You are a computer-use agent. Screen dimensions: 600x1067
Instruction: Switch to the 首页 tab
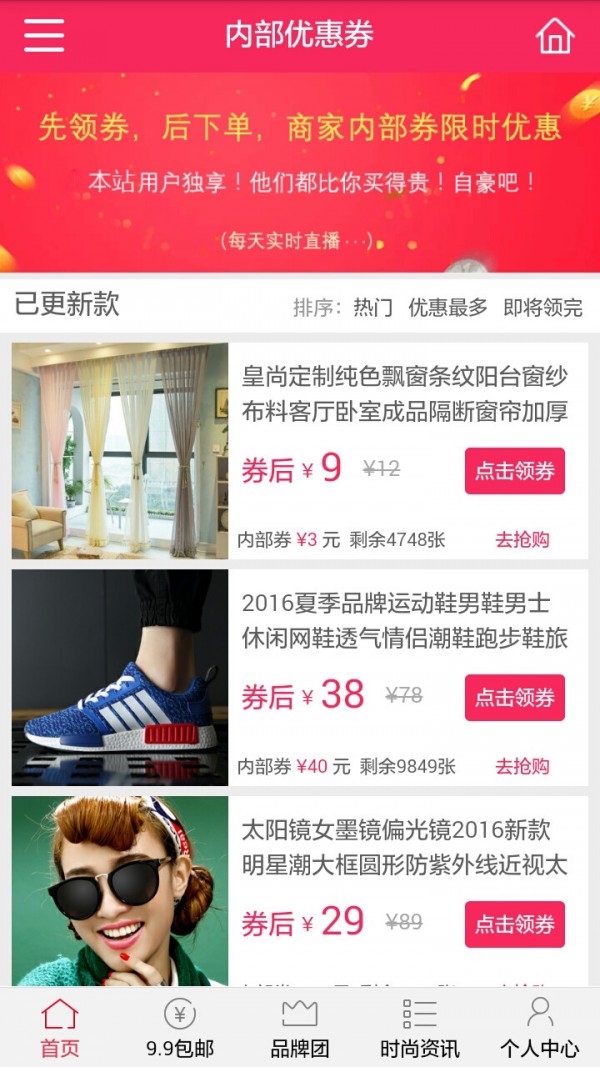(x=59, y=1027)
